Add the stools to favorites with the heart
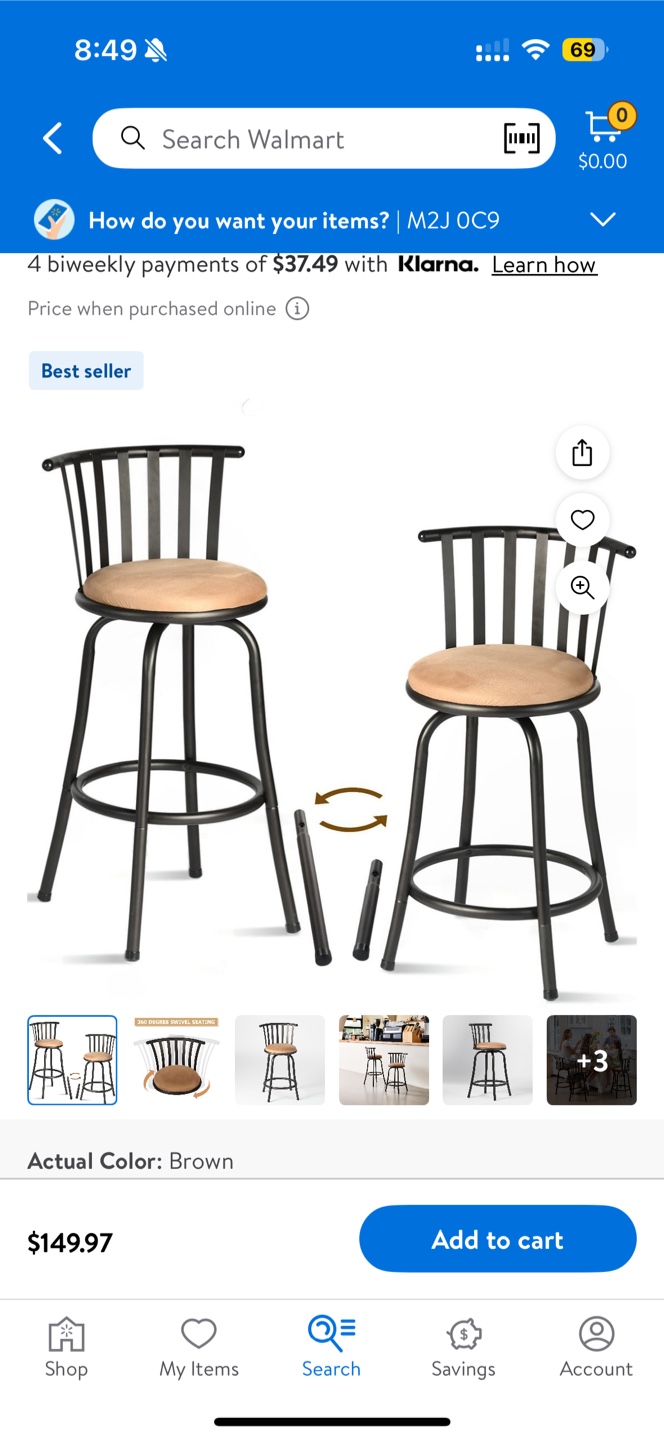Screen dimensions: 664x1440 click(582, 520)
